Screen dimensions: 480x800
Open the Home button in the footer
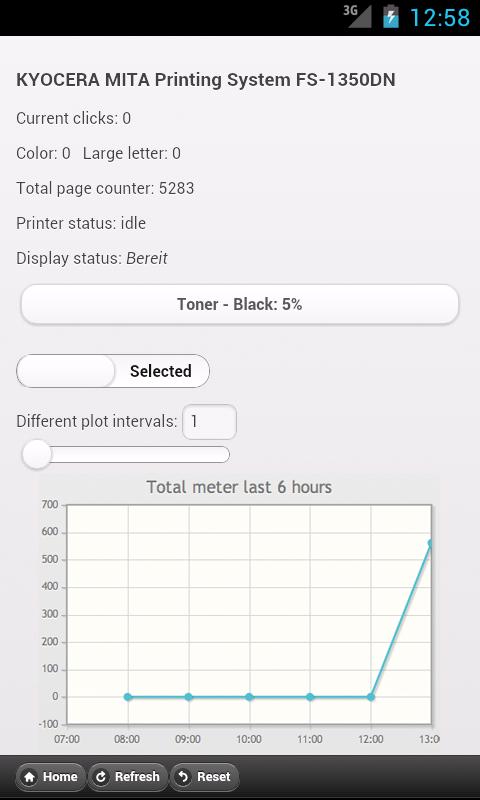point(50,777)
